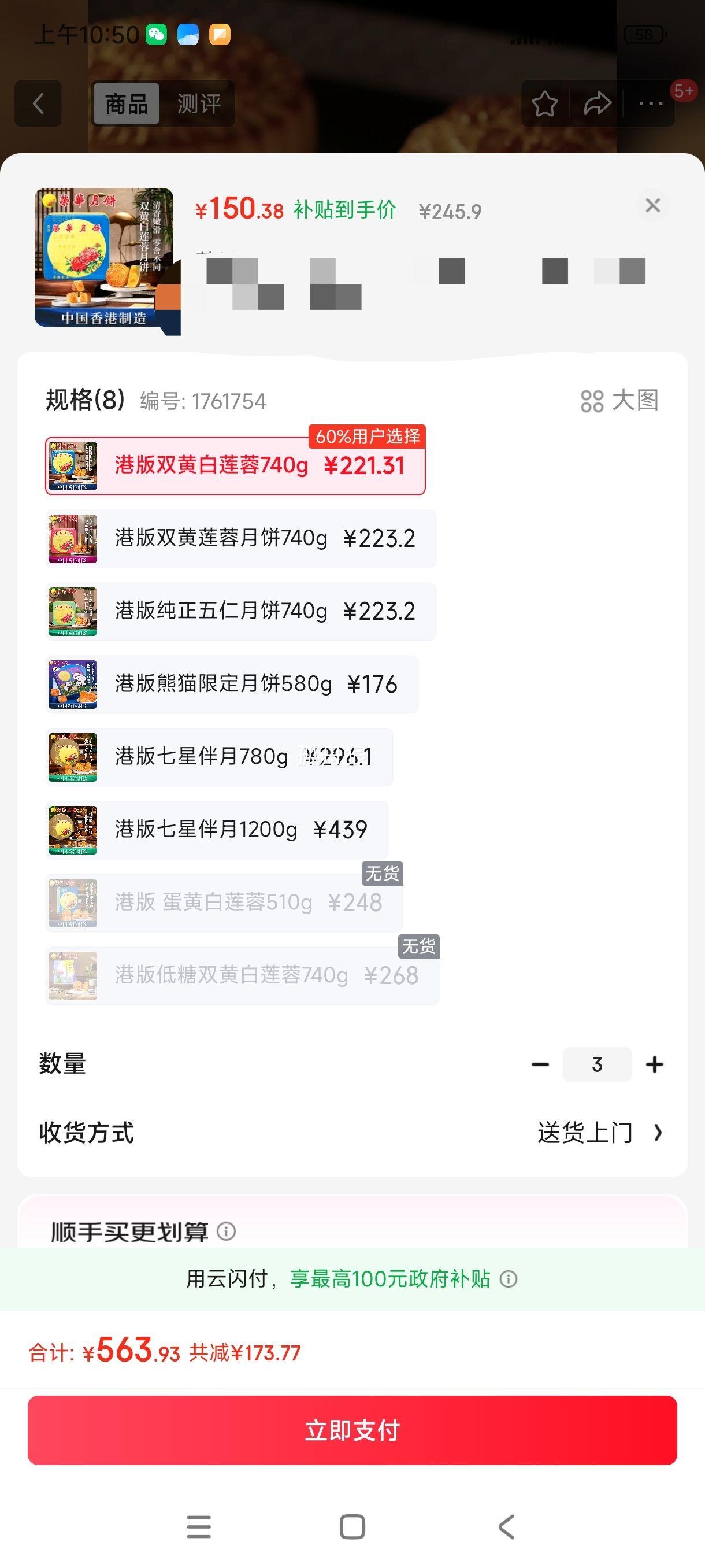Change delivery method 送货上门
This screenshot has height=1568, width=705.
coord(599,1133)
